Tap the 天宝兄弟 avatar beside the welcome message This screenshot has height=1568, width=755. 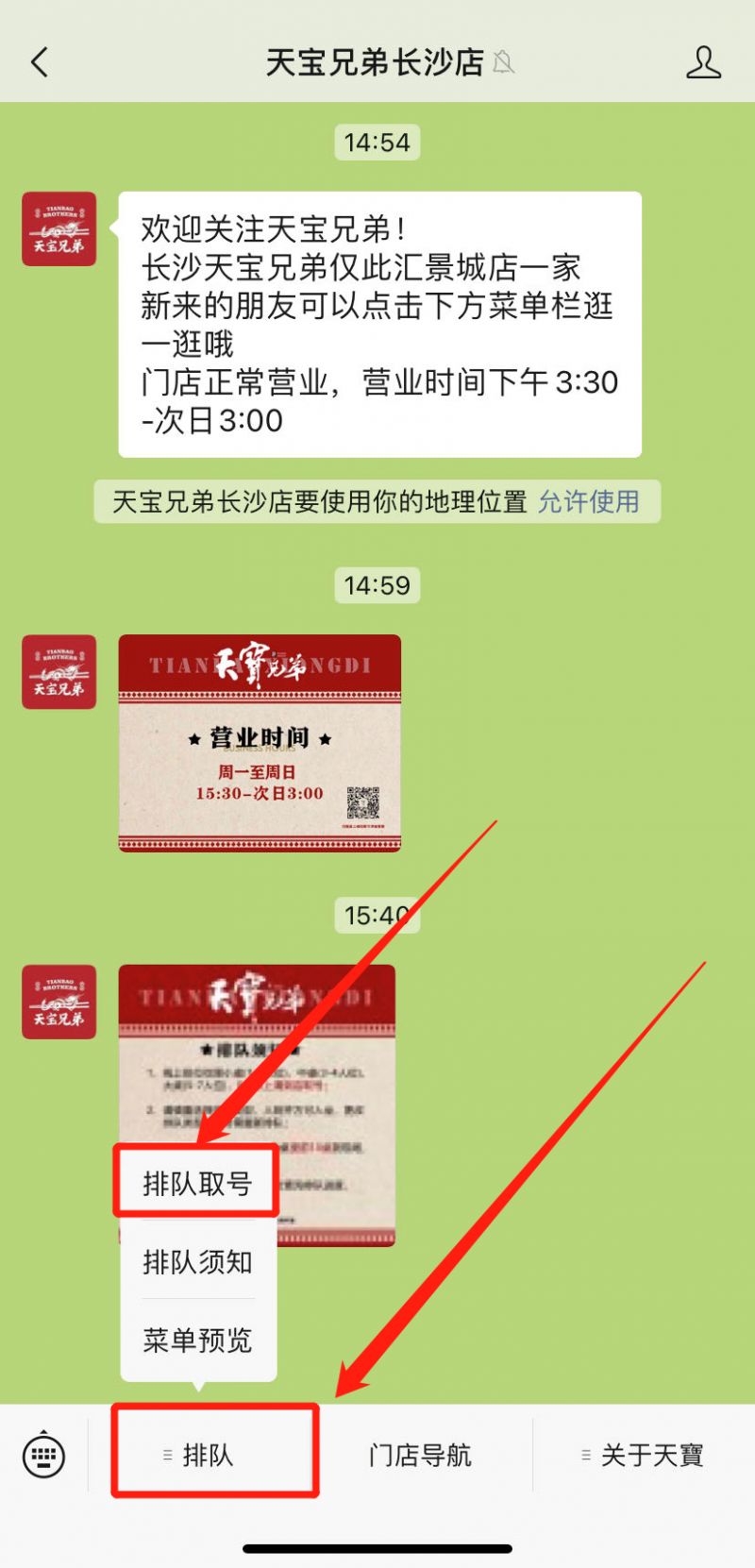(x=59, y=228)
